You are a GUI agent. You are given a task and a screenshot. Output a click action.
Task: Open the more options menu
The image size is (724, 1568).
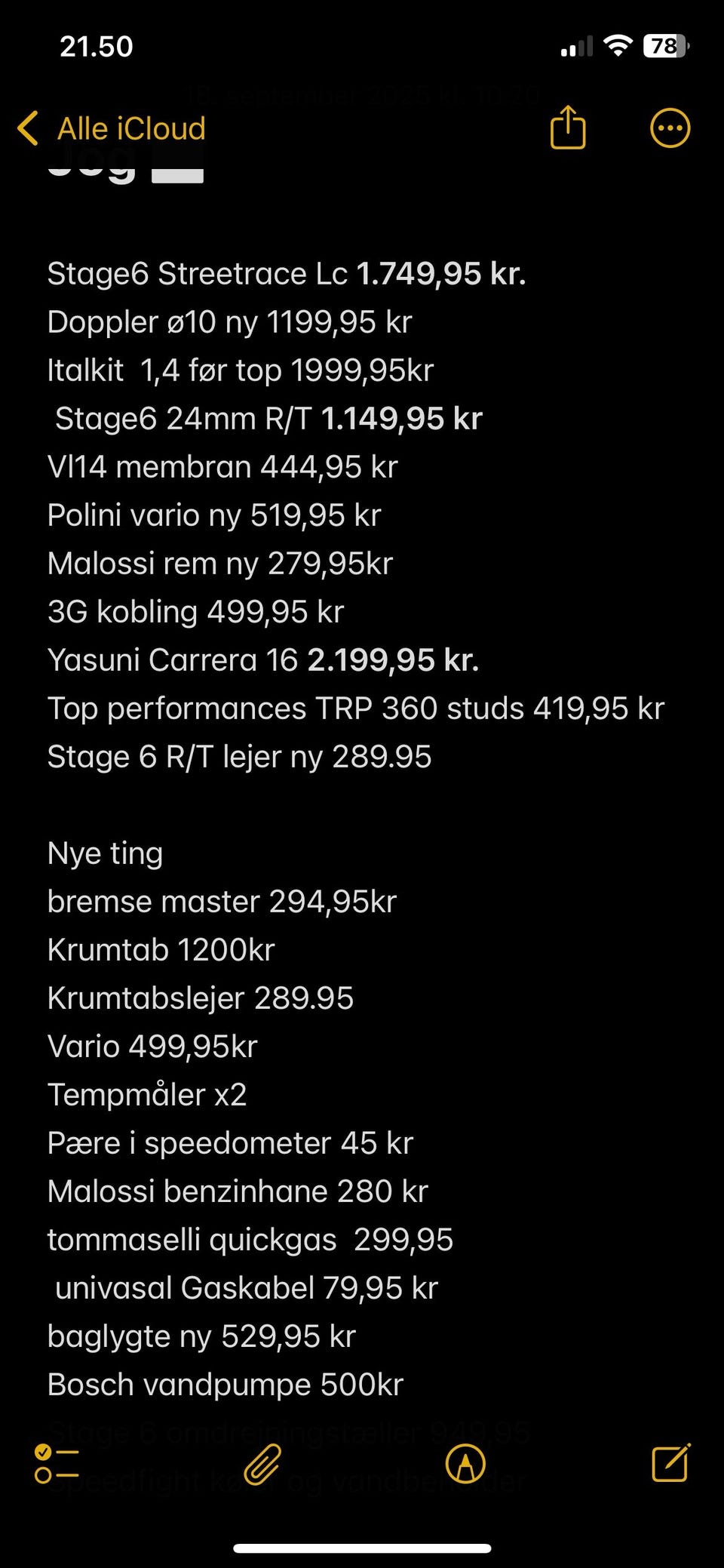pos(670,128)
